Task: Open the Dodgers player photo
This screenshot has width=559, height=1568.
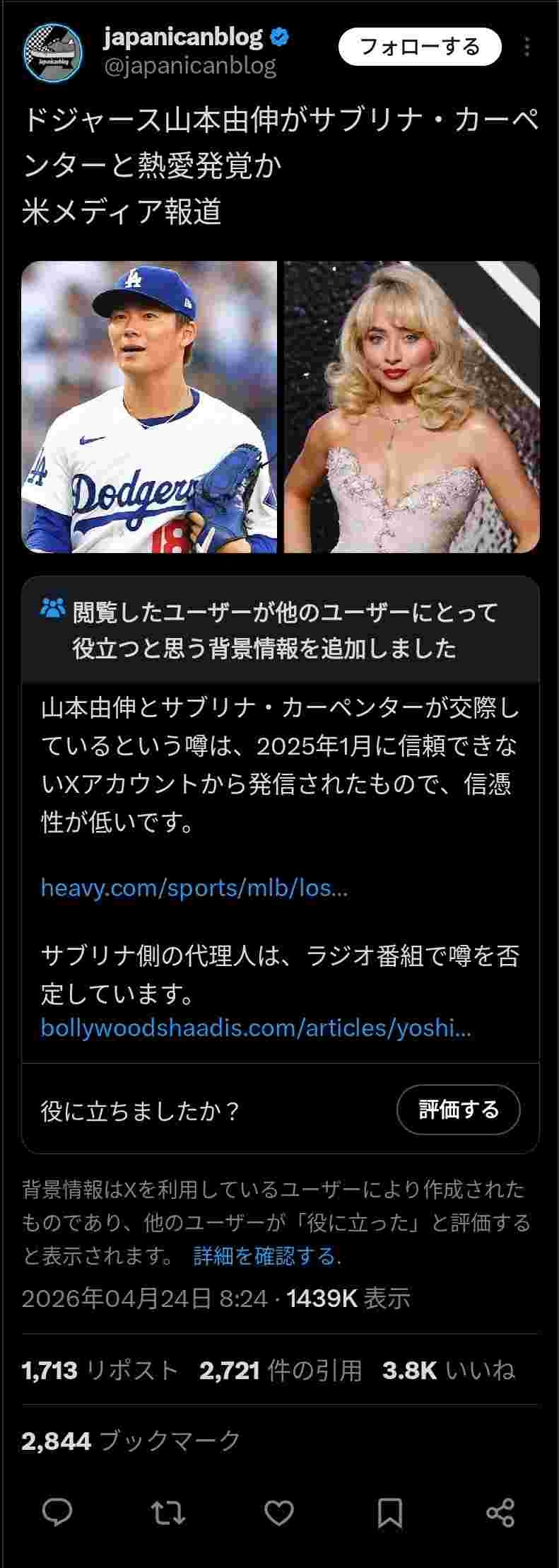Action: (x=149, y=407)
